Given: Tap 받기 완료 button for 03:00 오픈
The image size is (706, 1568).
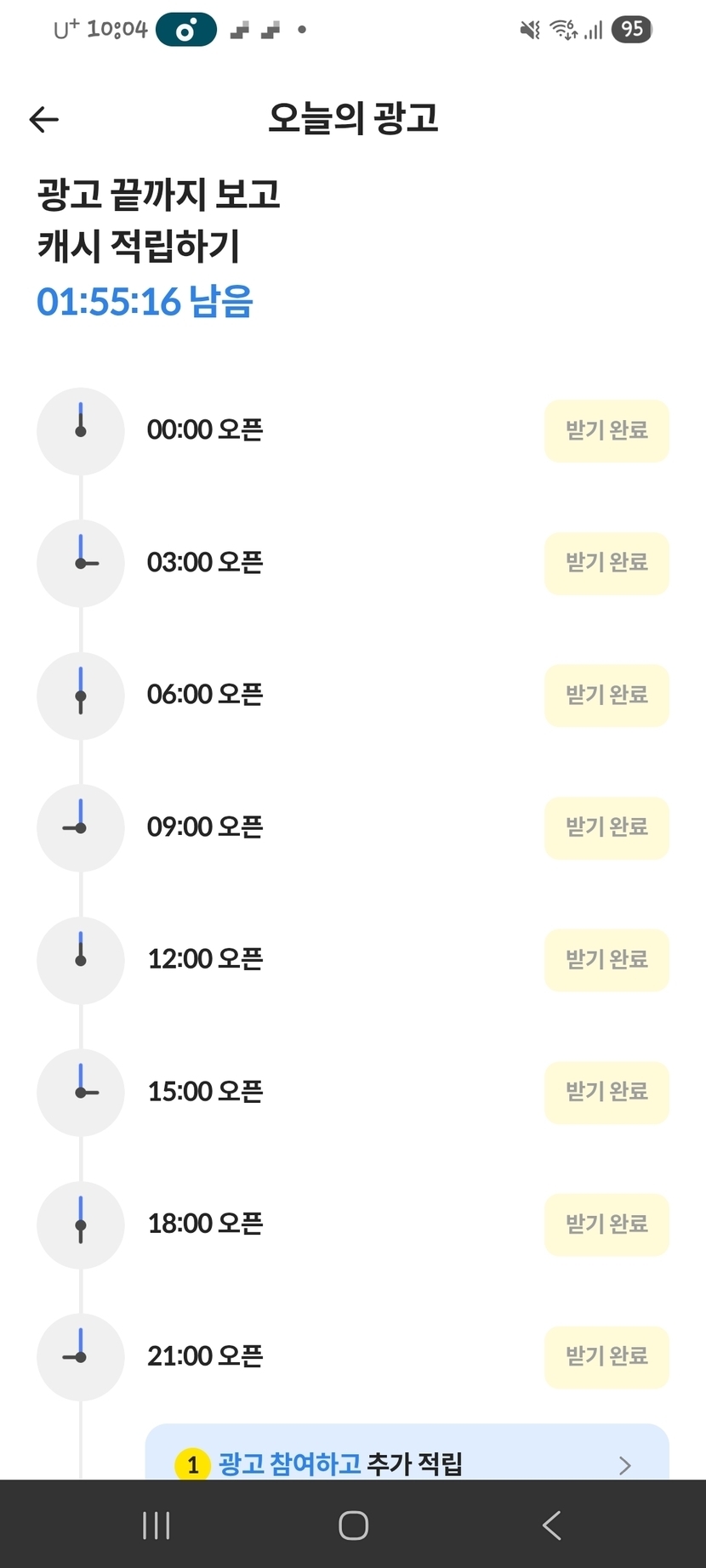Looking at the screenshot, I should click(x=606, y=563).
